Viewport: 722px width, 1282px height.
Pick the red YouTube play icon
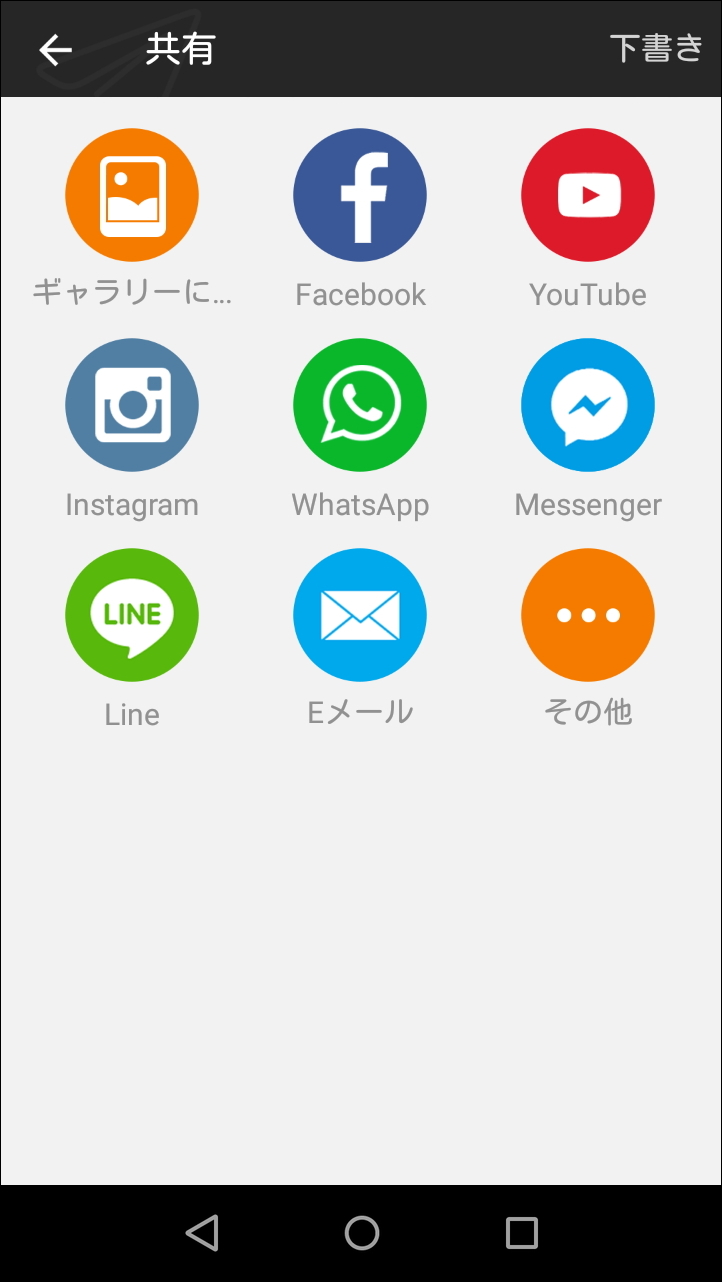coord(588,195)
